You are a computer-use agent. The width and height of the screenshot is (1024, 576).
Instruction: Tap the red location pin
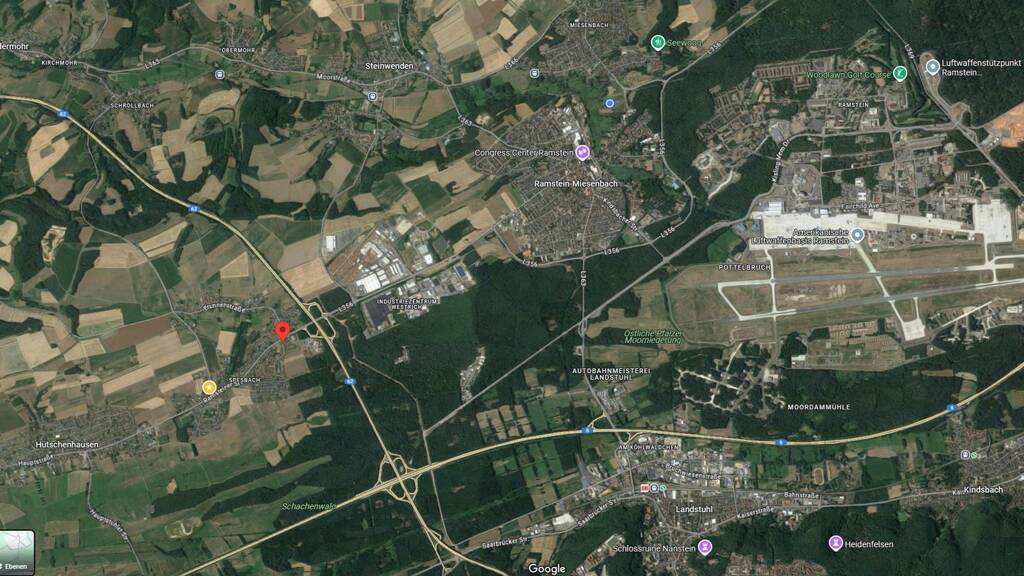tap(283, 332)
